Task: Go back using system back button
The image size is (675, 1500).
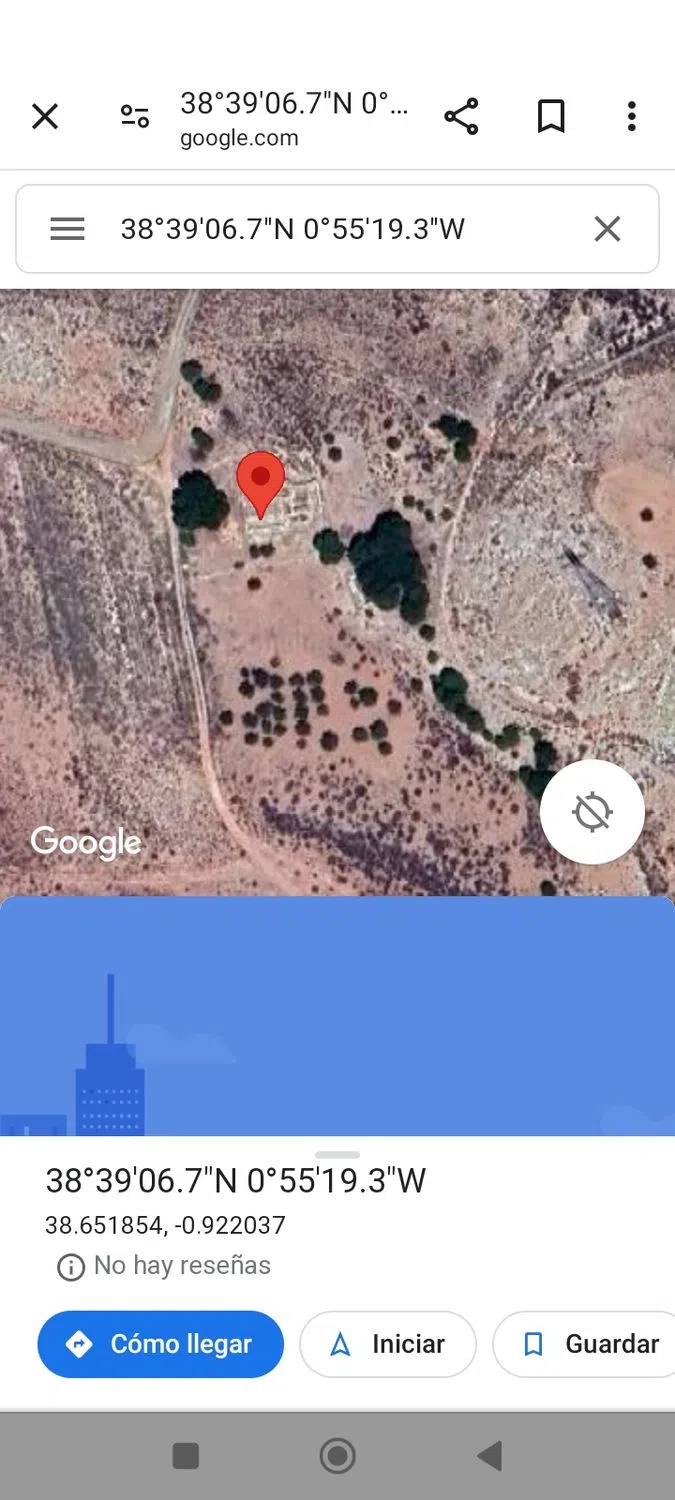Action: click(489, 1456)
